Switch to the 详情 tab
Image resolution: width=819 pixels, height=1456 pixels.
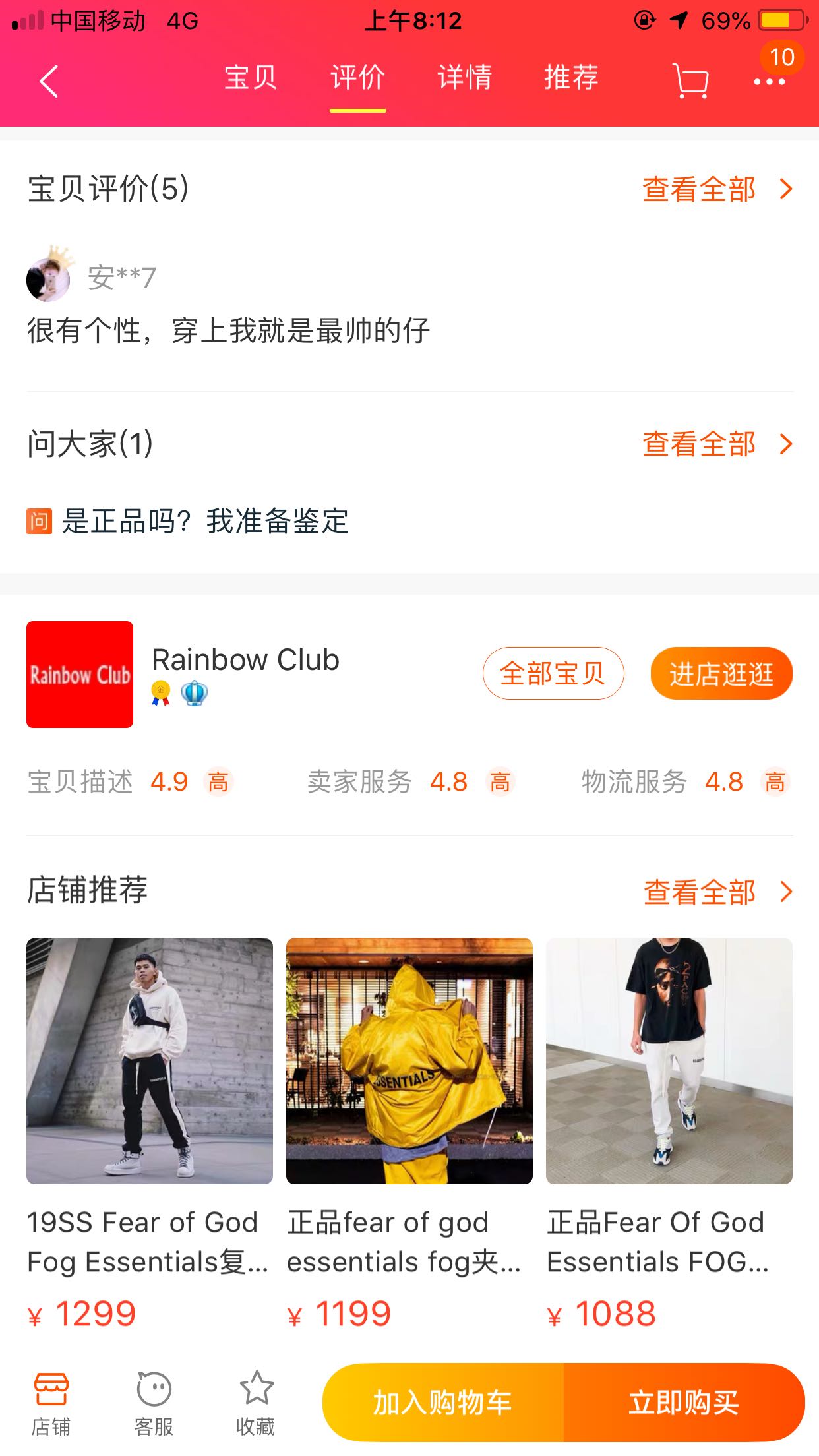[x=464, y=78]
